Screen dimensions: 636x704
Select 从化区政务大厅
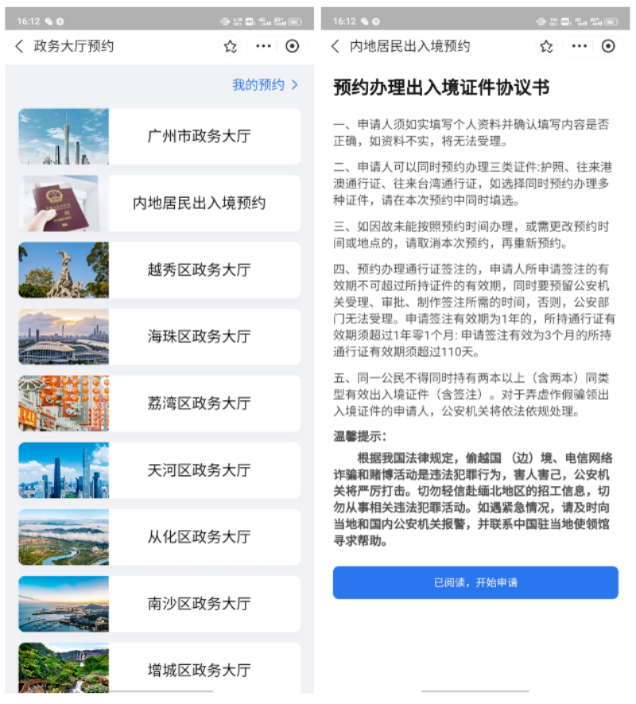click(x=159, y=537)
